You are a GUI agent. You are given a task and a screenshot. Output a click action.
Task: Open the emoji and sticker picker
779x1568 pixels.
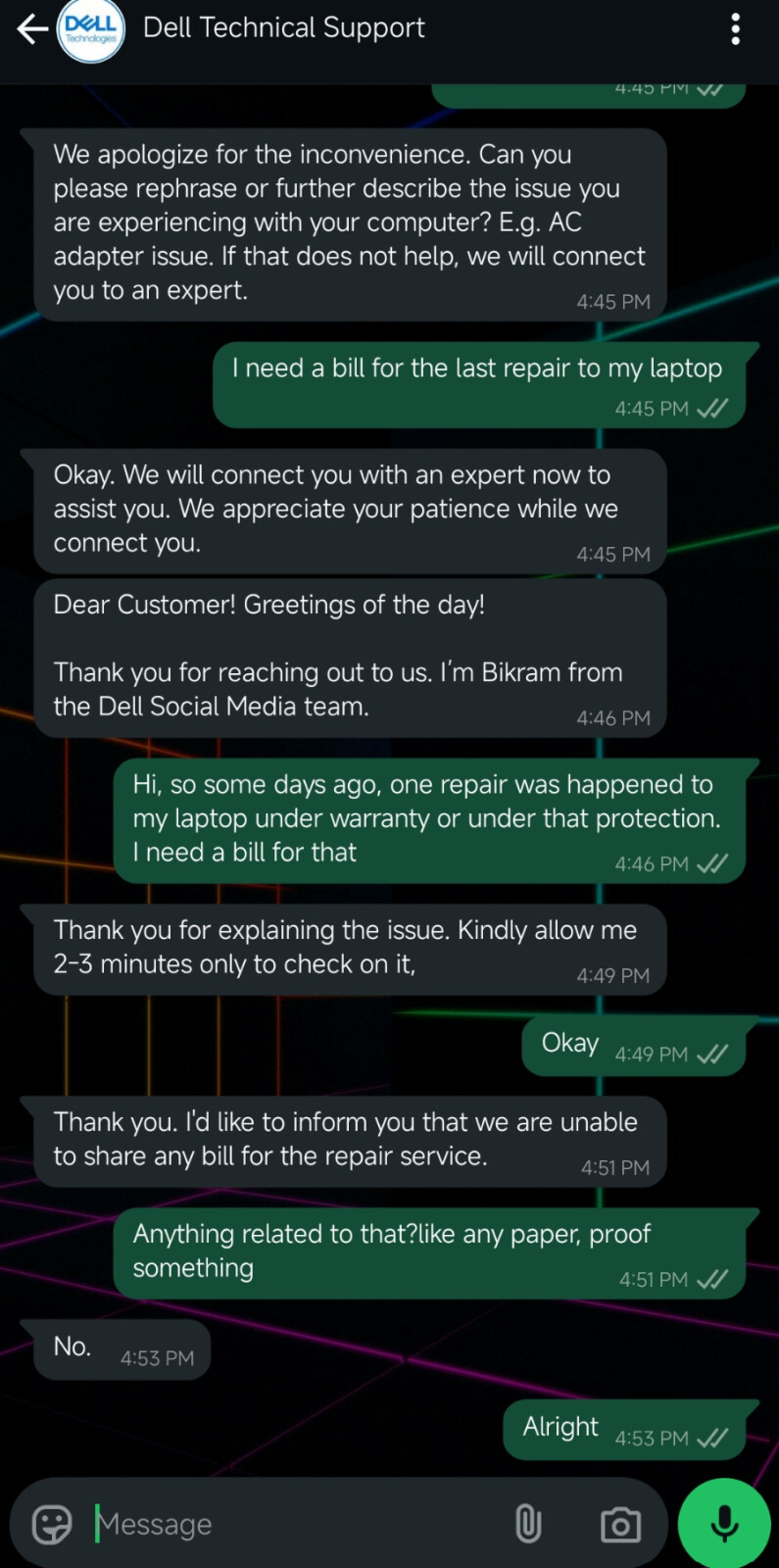coord(52,1524)
